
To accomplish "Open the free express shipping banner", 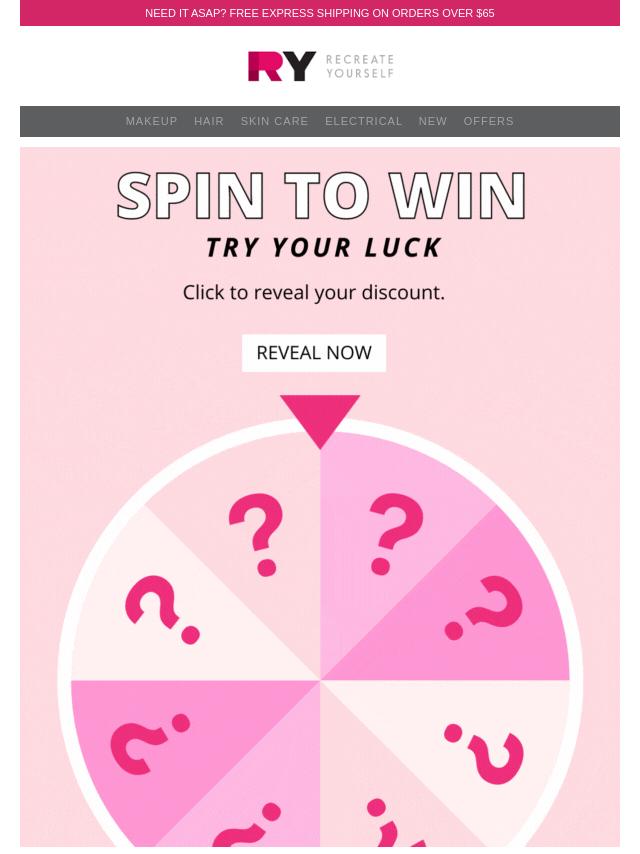I will tap(320, 13).
